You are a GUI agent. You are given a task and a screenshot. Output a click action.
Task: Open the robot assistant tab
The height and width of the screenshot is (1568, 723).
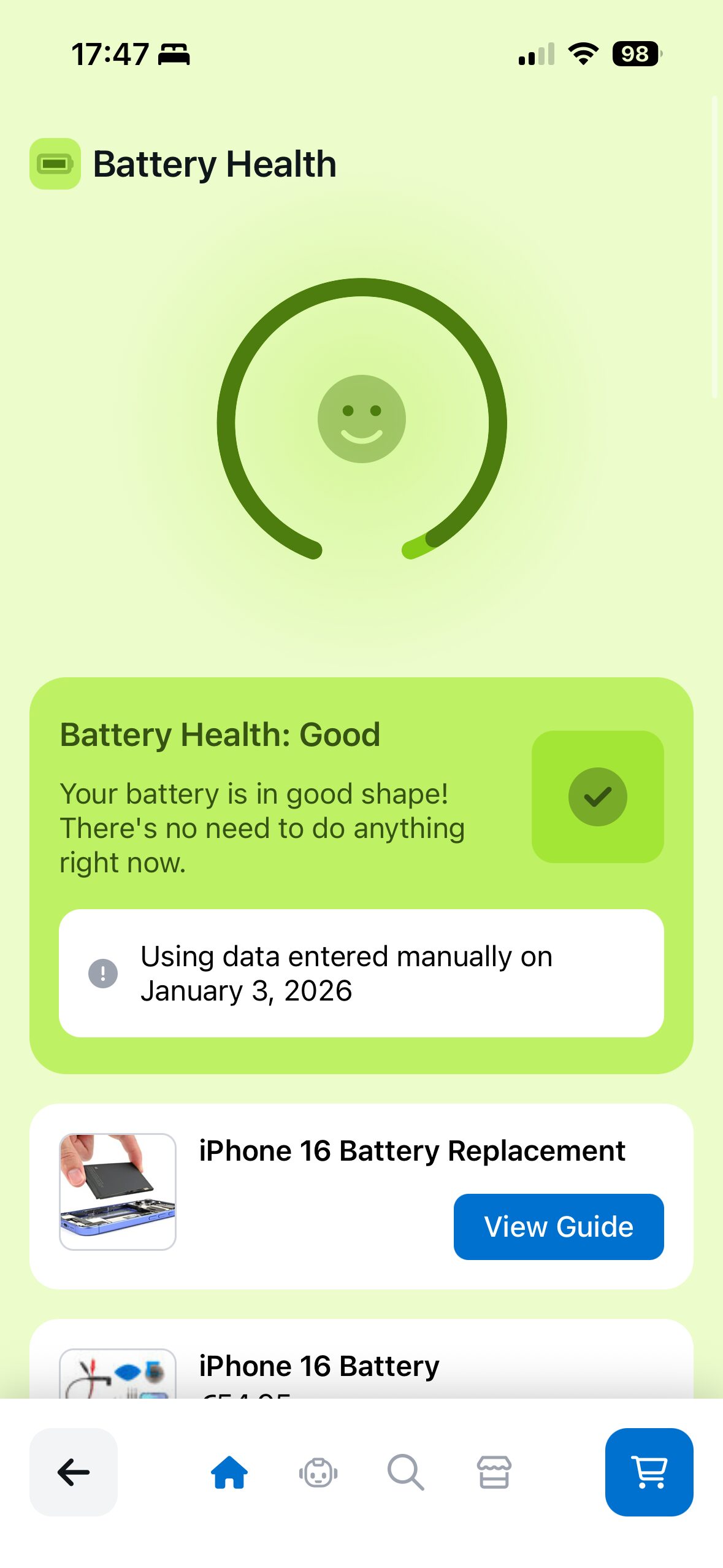[318, 1472]
